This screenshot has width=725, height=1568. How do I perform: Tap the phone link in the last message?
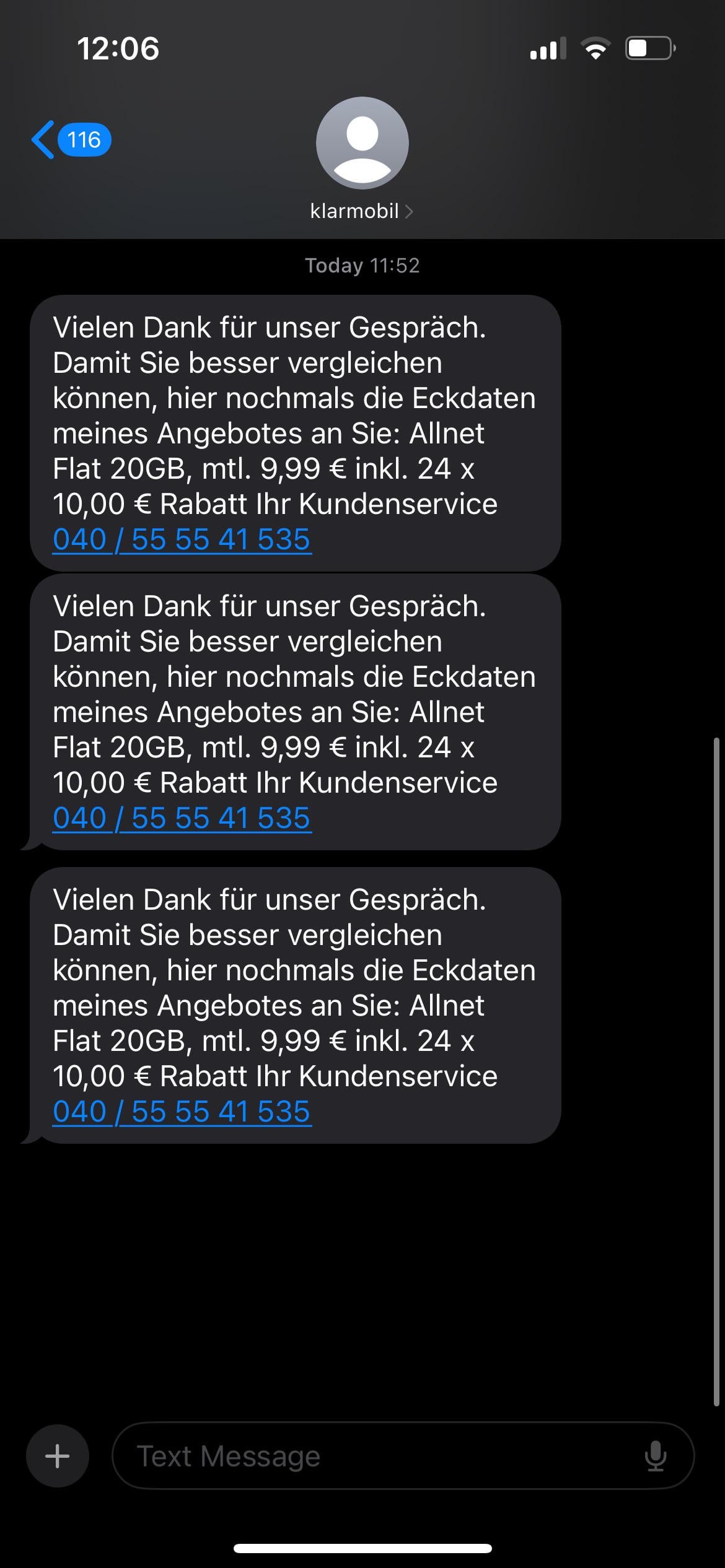coord(182,1112)
